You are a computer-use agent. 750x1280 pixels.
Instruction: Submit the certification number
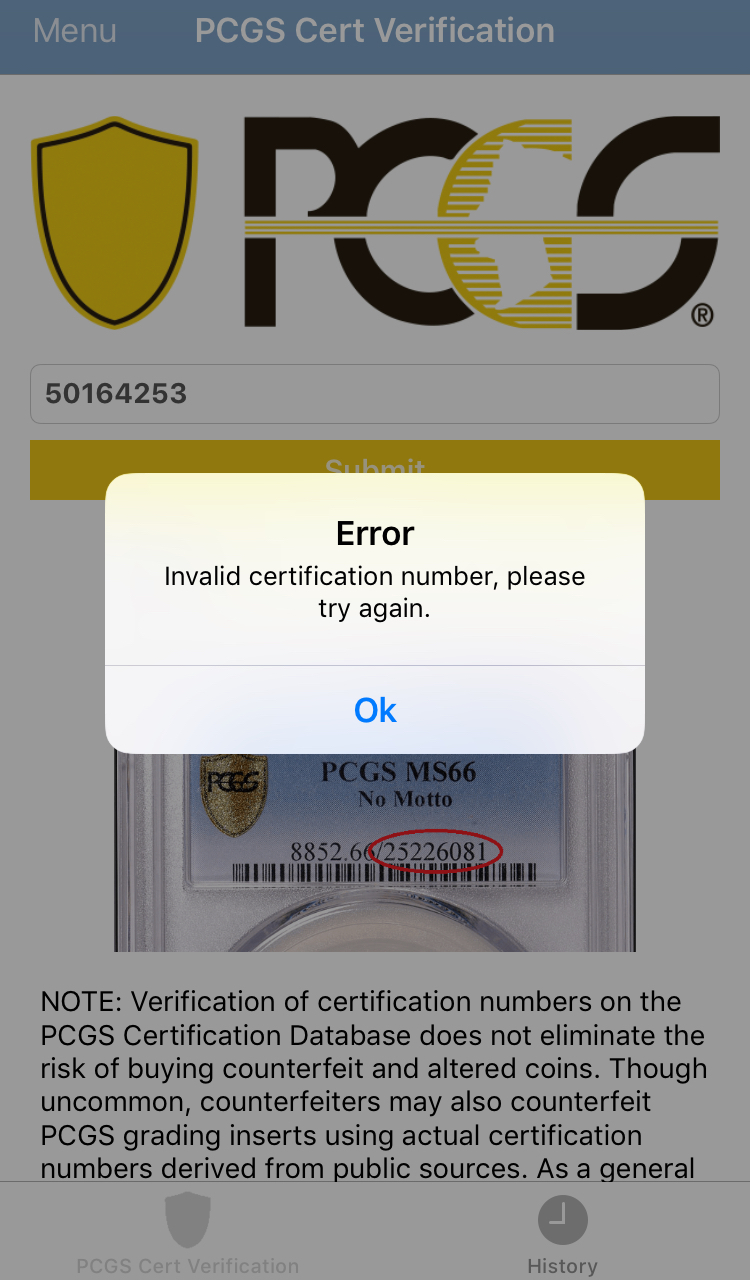click(x=375, y=466)
